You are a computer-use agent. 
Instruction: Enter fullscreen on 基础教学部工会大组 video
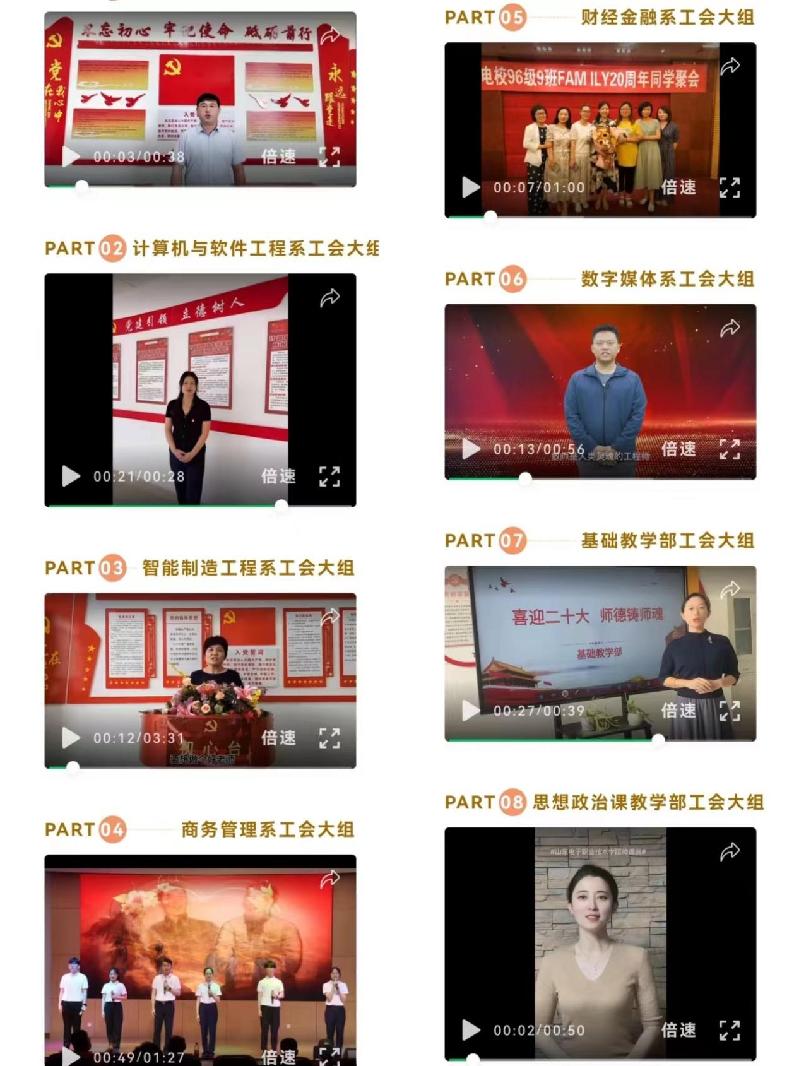tap(730, 710)
